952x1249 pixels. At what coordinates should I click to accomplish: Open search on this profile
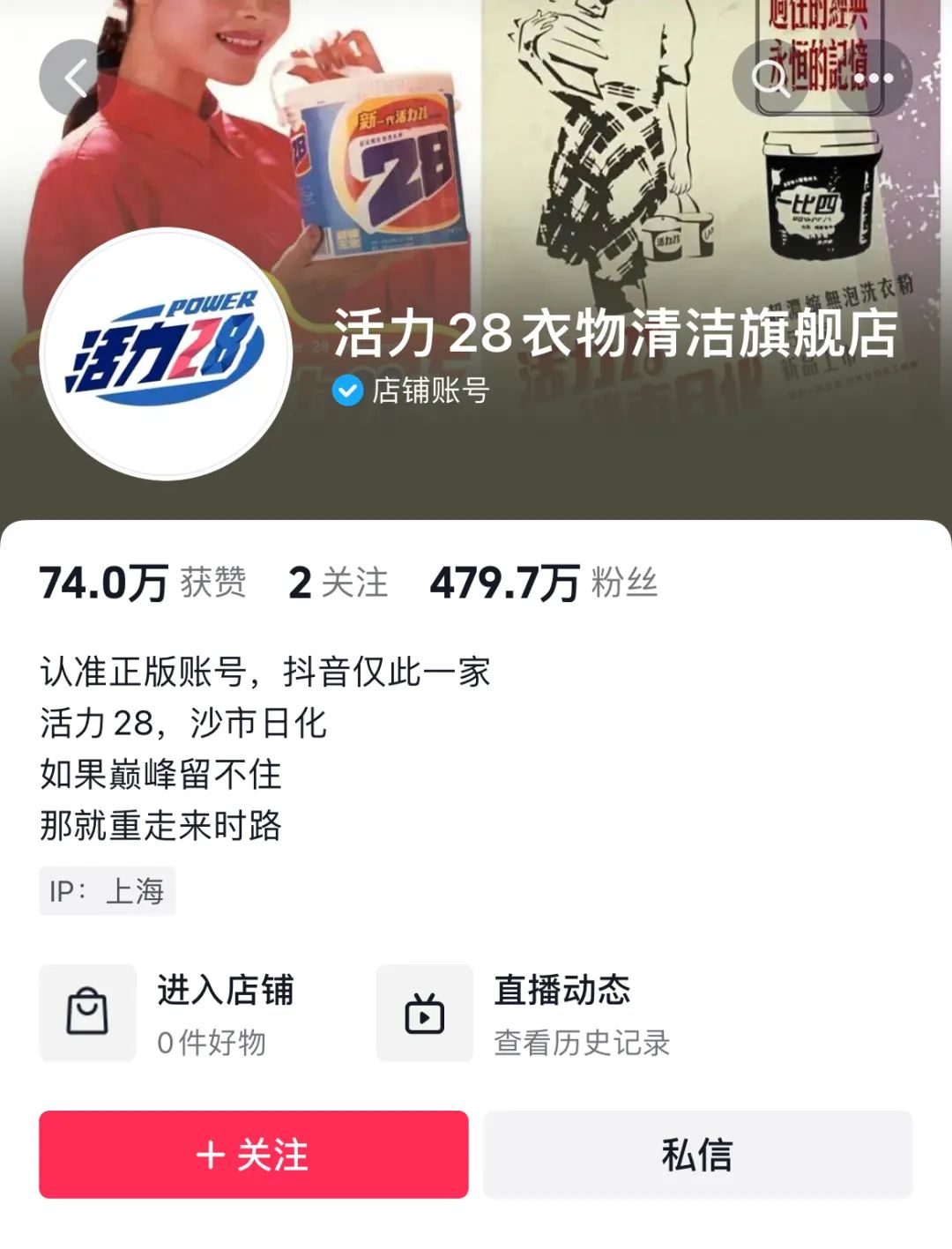tap(770, 78)
